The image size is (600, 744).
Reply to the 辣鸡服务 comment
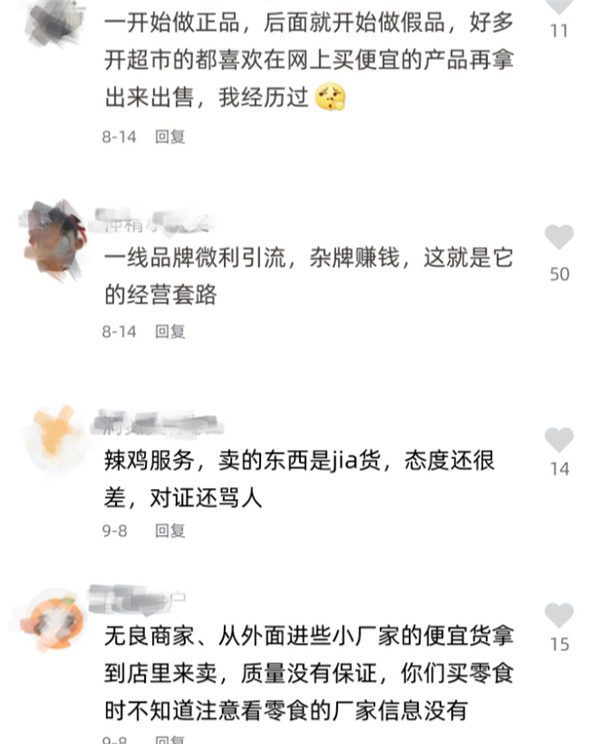tap(170, 531)
